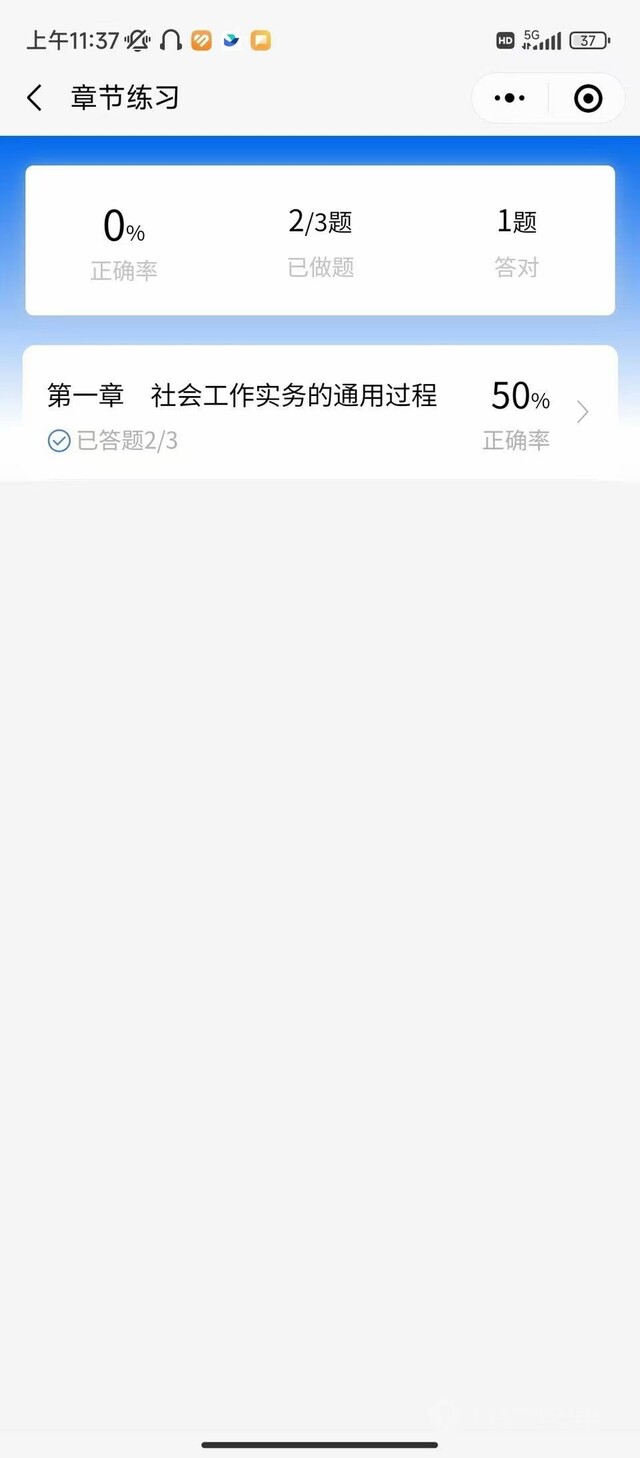
Task: Go back from 章节练习 page
Action: pyautogui.click(x=35, y=98)
